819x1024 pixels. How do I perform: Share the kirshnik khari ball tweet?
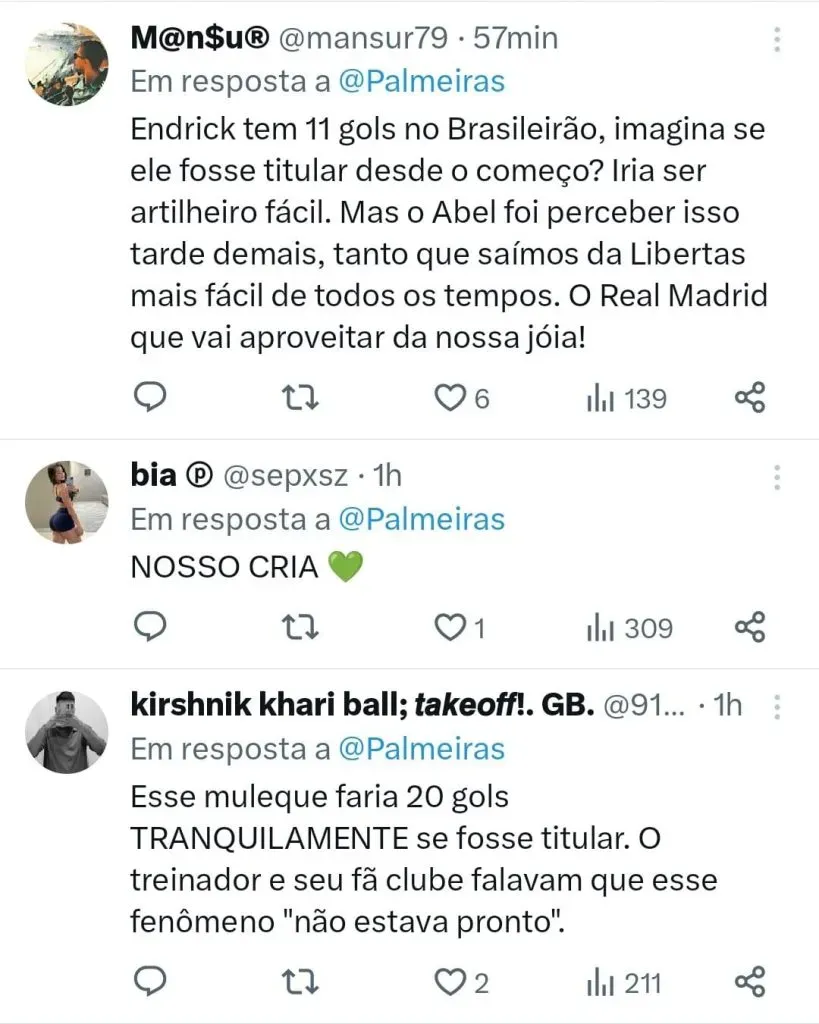point(750,982)
